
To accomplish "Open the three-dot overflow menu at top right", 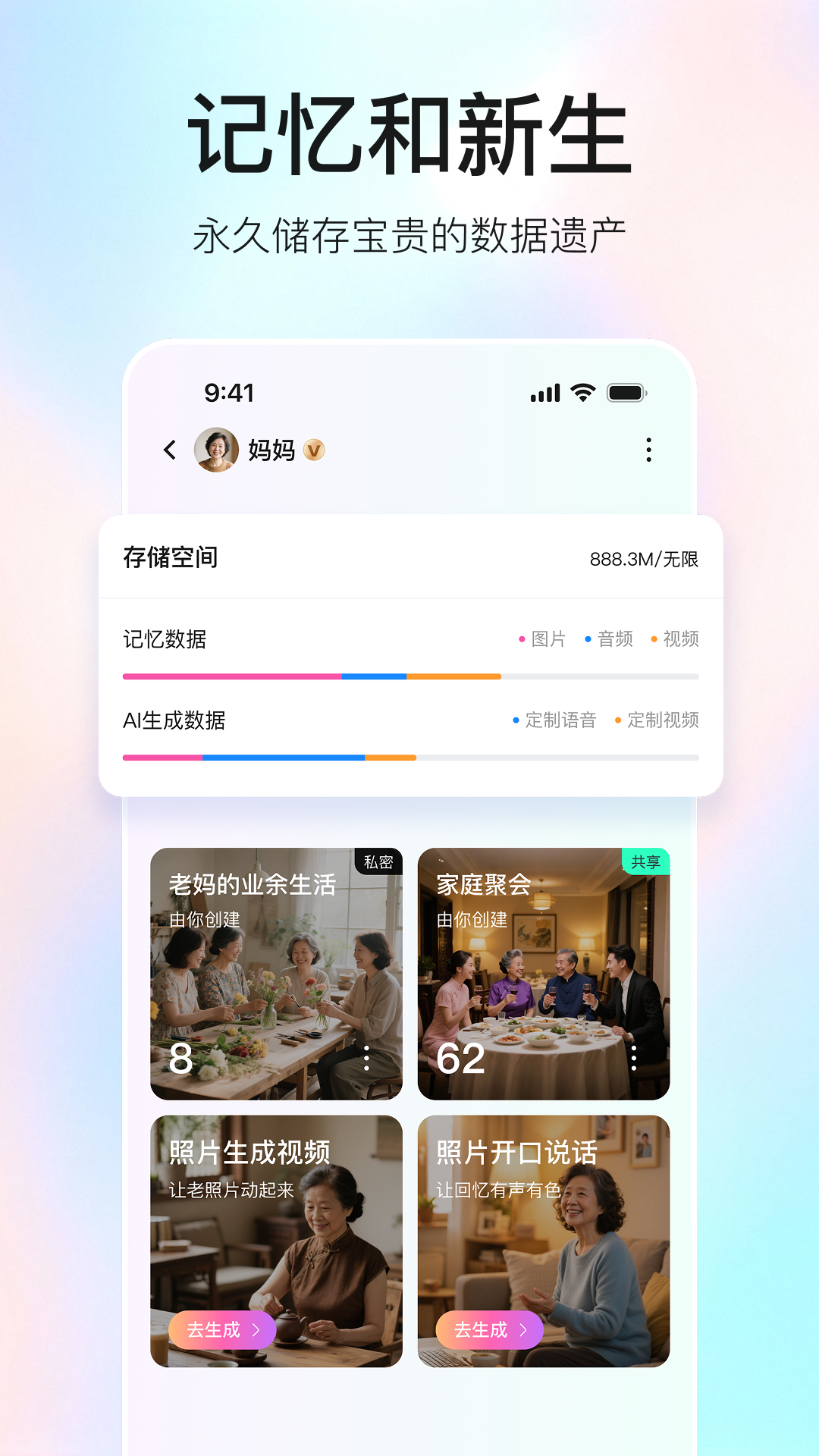I will [648, 450].
